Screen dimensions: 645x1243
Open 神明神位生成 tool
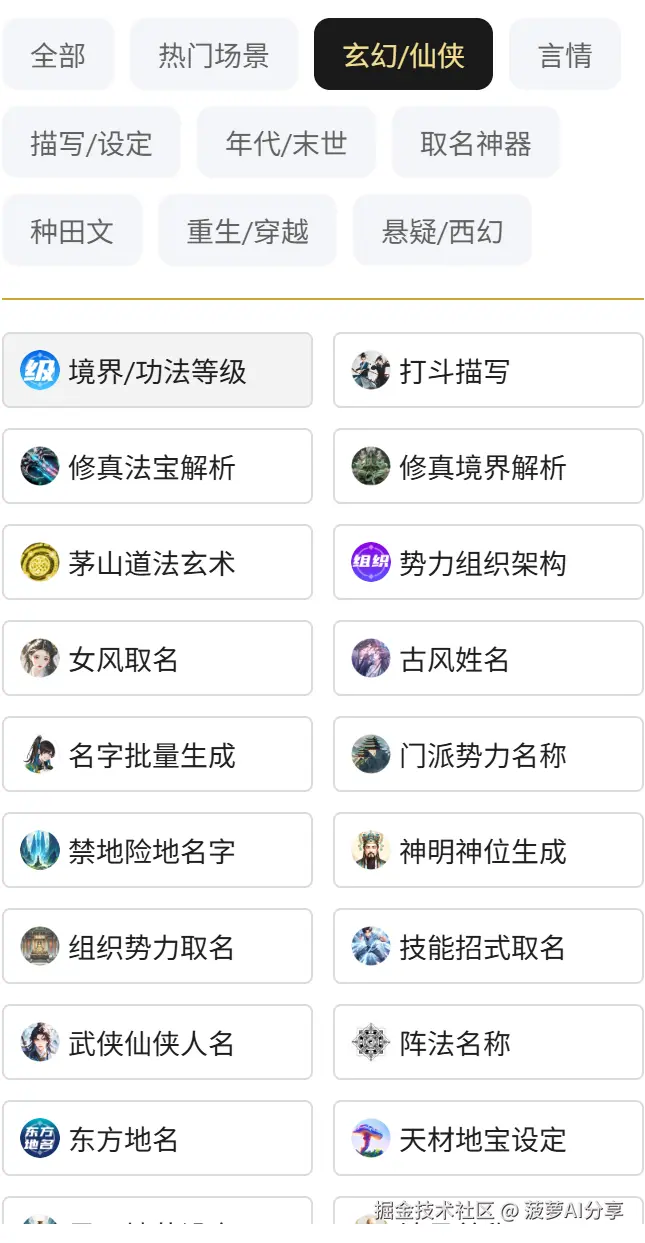488,851
